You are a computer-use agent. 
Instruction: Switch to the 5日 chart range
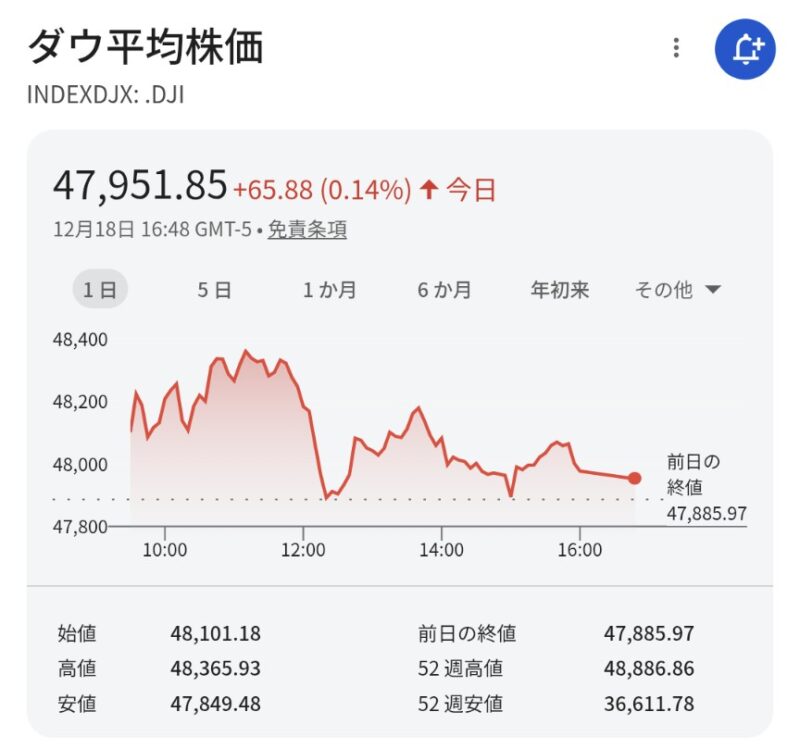tap(214, 290)
